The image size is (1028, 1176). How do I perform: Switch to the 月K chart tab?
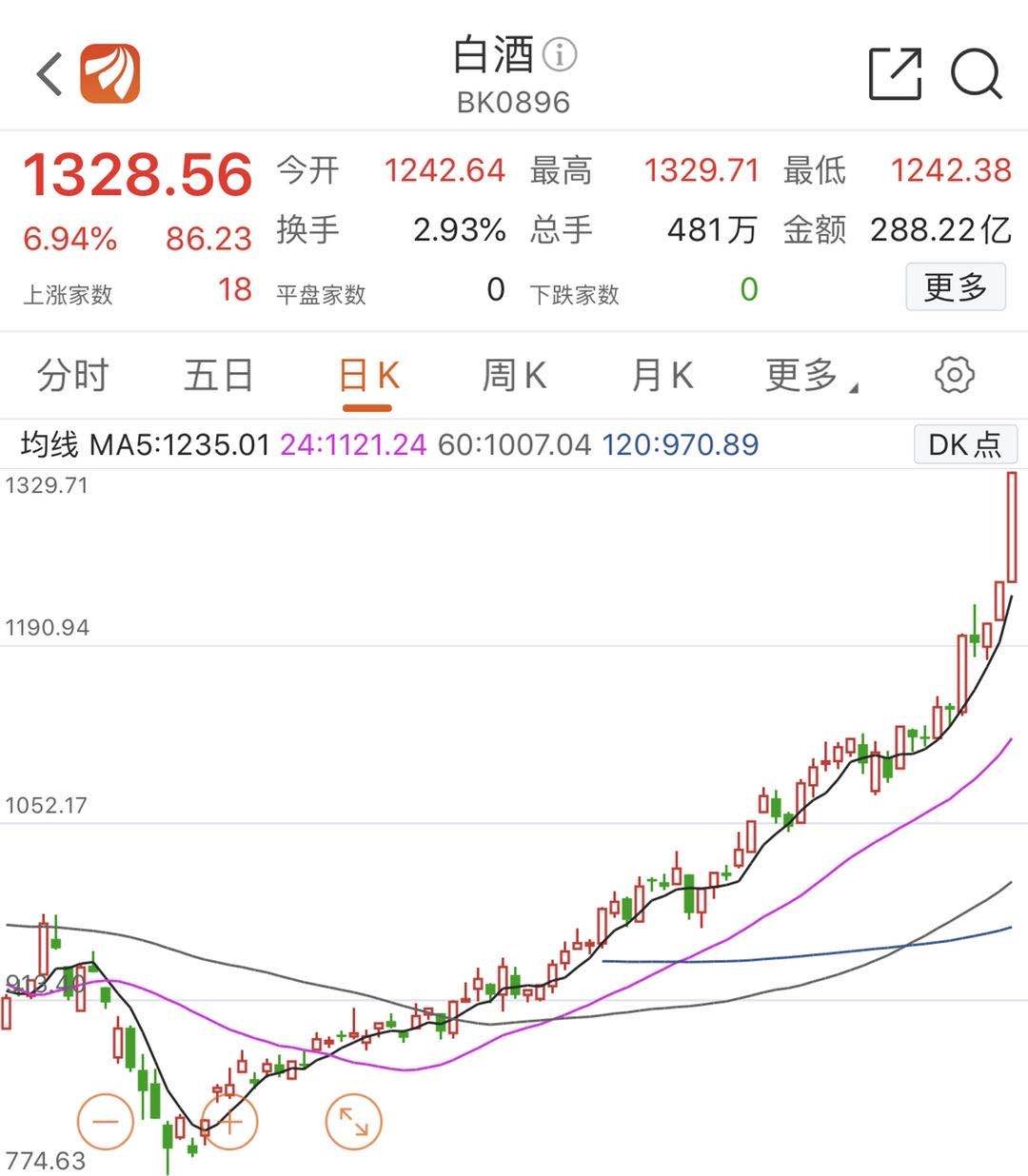662,376
